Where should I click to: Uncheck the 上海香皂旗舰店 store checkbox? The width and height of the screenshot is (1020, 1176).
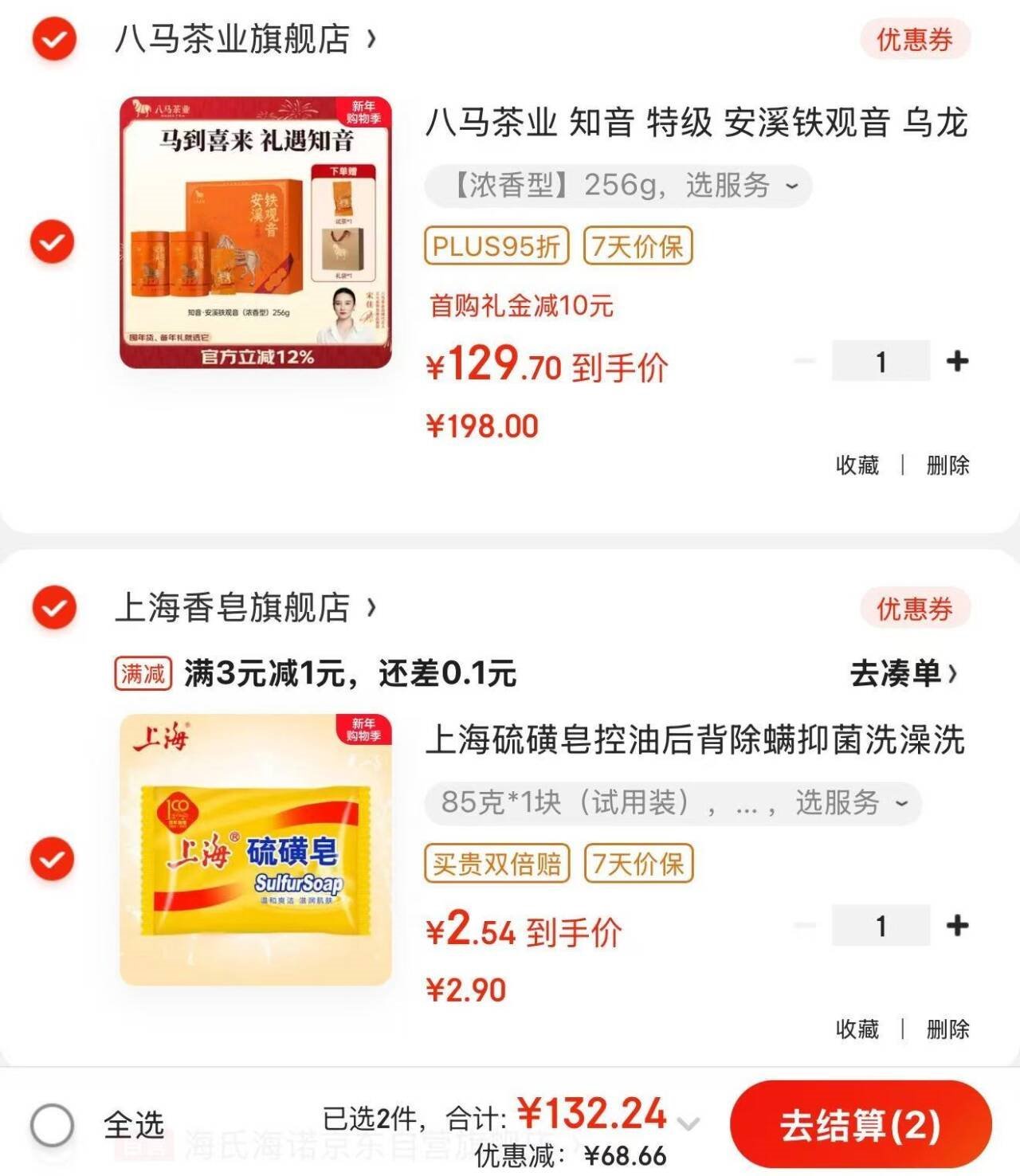(x=53, y=608)
